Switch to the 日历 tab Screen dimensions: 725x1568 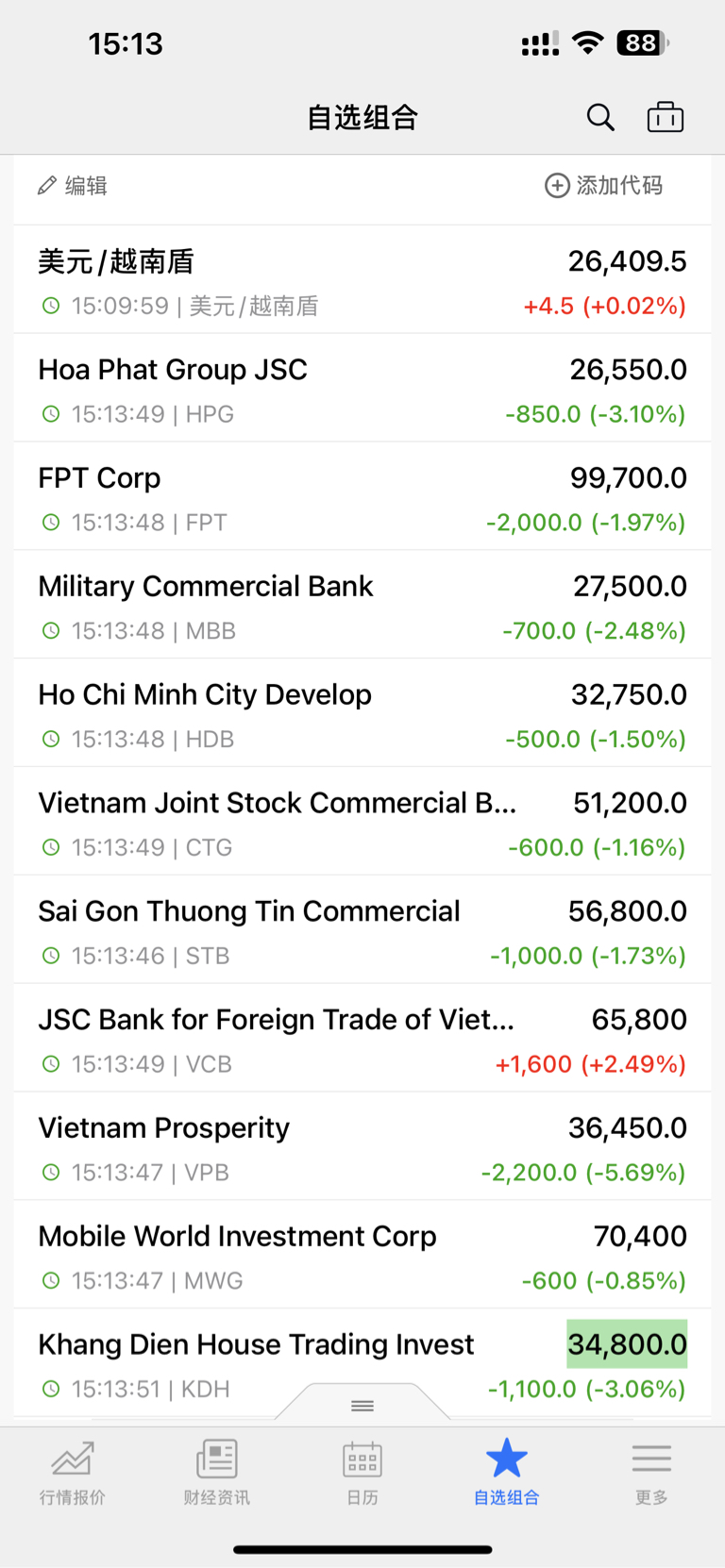(362, 1472)
